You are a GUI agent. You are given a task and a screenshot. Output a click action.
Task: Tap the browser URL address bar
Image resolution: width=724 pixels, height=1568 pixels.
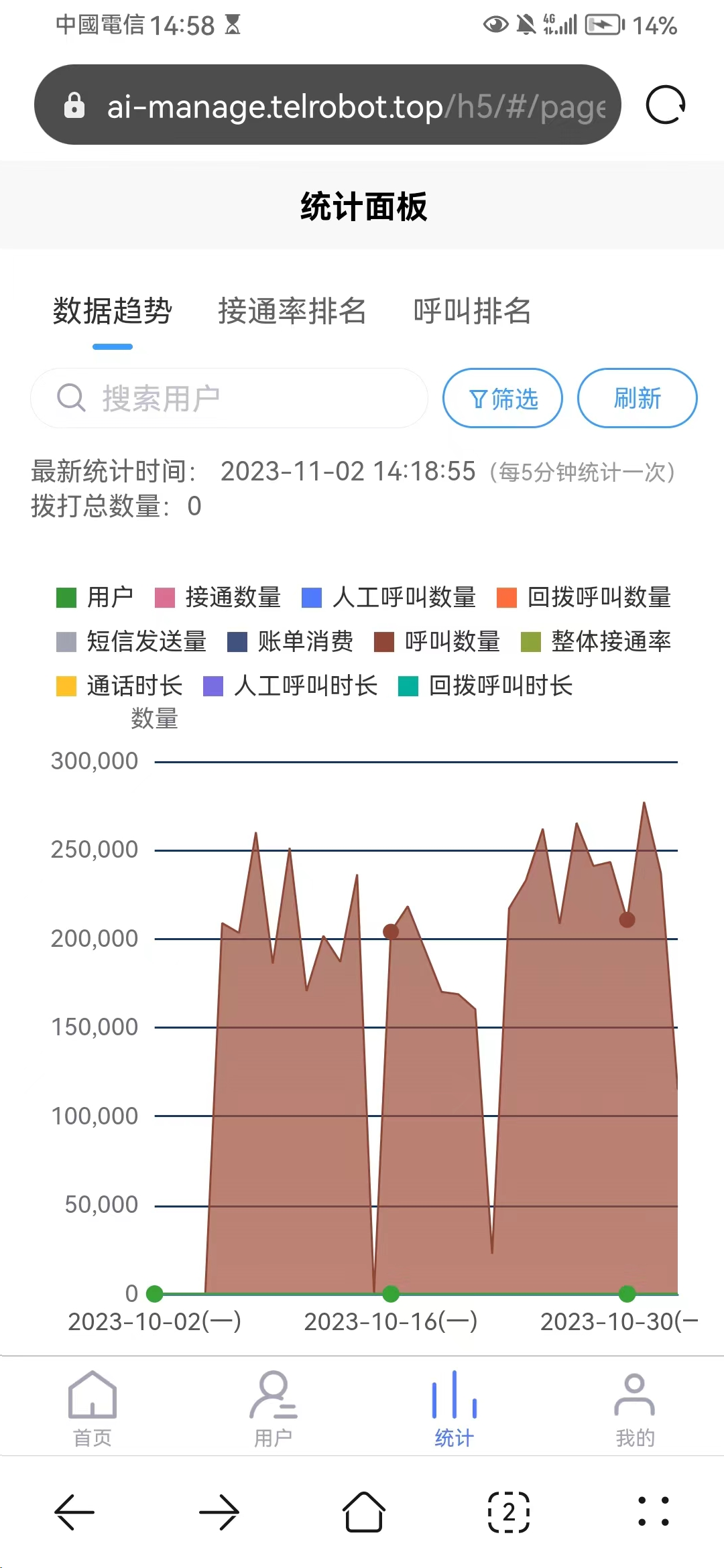click(x=327, y=105)
